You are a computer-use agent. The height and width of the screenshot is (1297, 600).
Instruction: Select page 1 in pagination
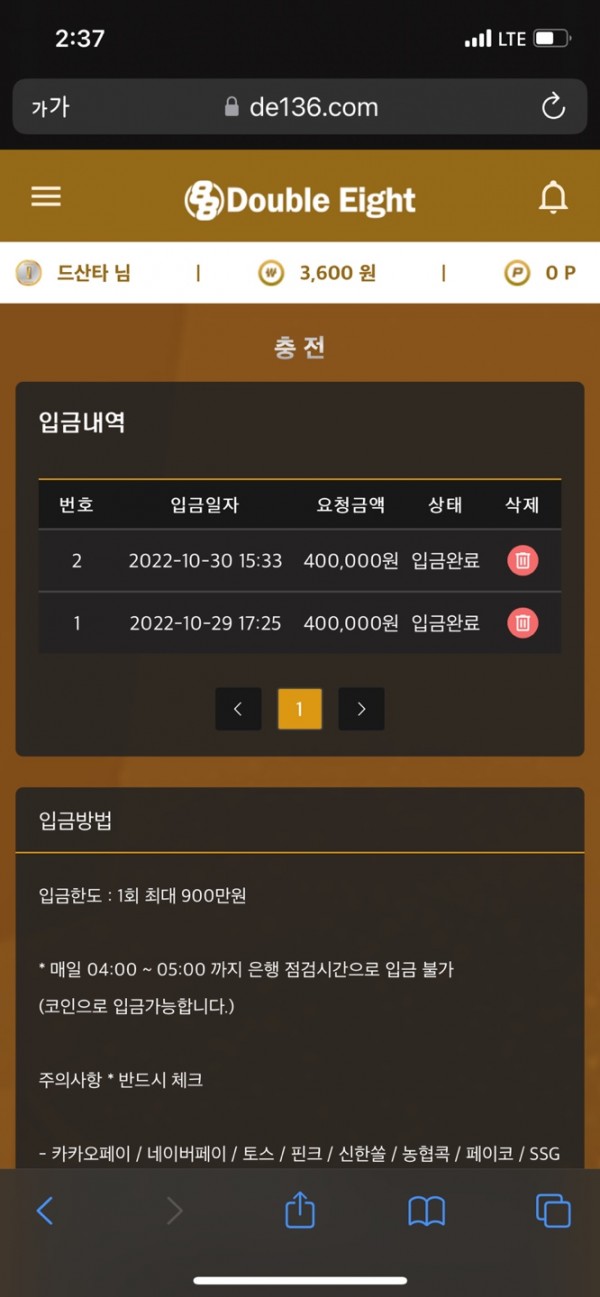[x=299, y=709]
